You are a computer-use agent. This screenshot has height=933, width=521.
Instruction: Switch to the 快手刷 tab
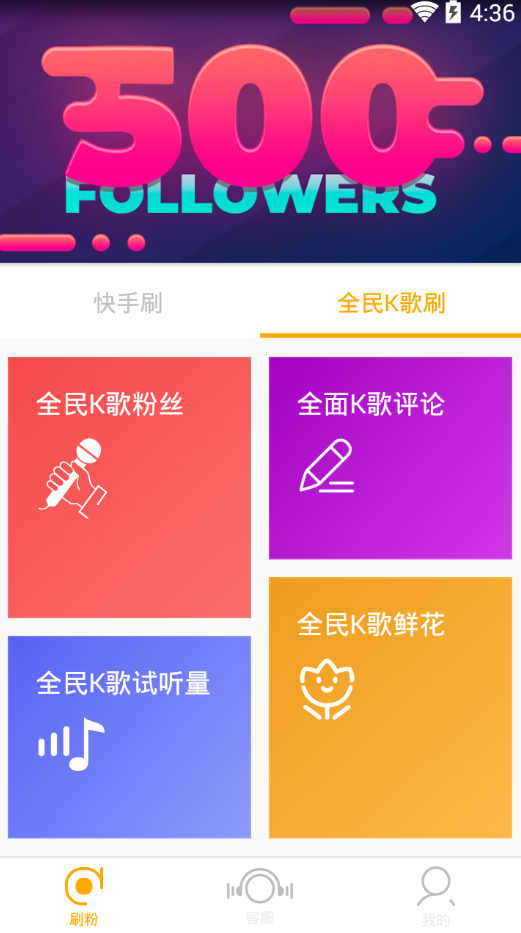(x=129, y=303)
